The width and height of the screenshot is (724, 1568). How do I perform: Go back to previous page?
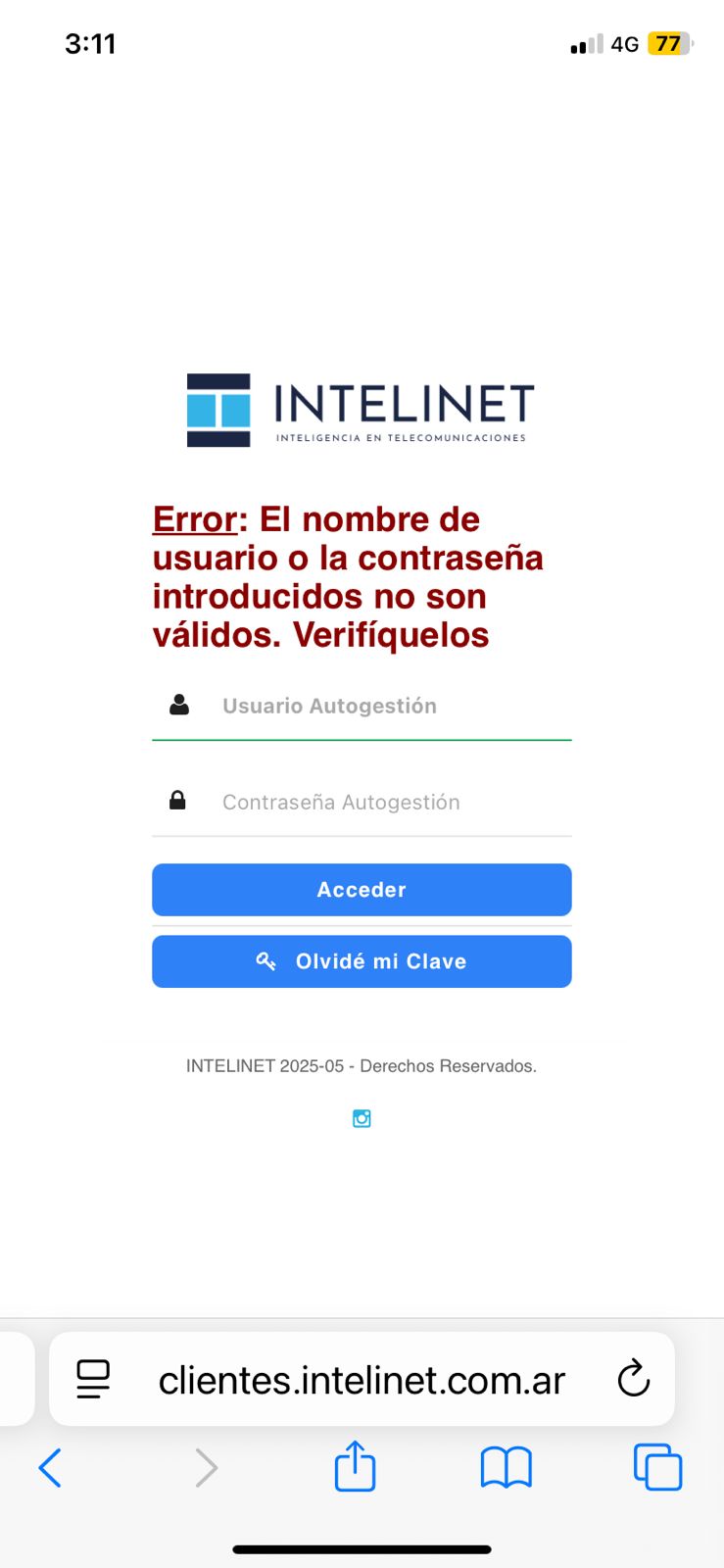click(x=50, y=1468)
